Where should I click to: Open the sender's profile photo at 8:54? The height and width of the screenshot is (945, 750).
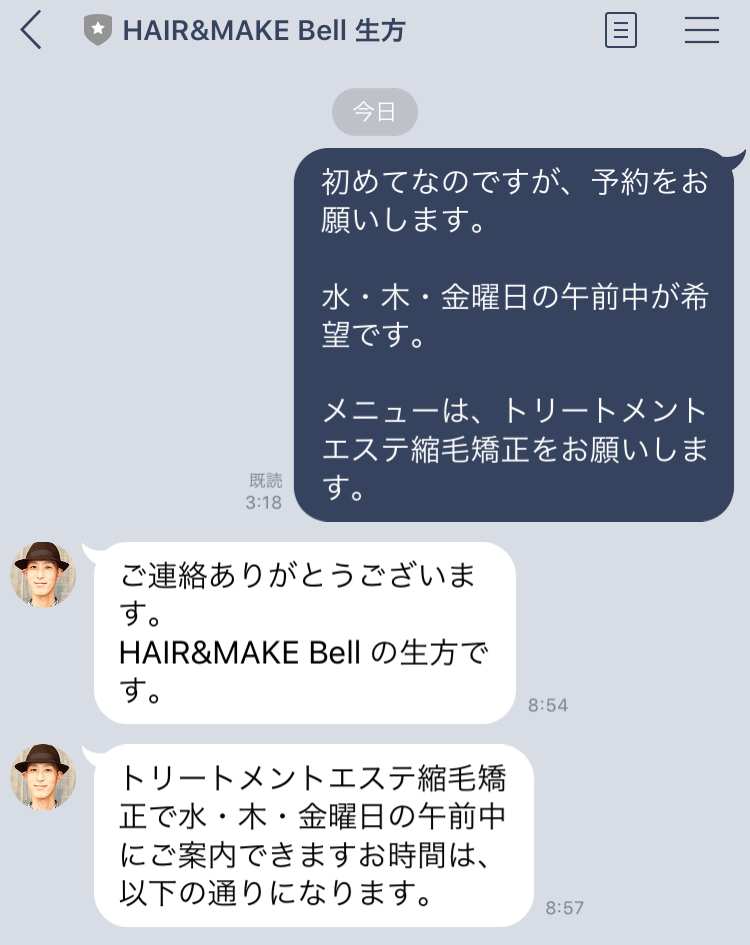pos(43,575)
